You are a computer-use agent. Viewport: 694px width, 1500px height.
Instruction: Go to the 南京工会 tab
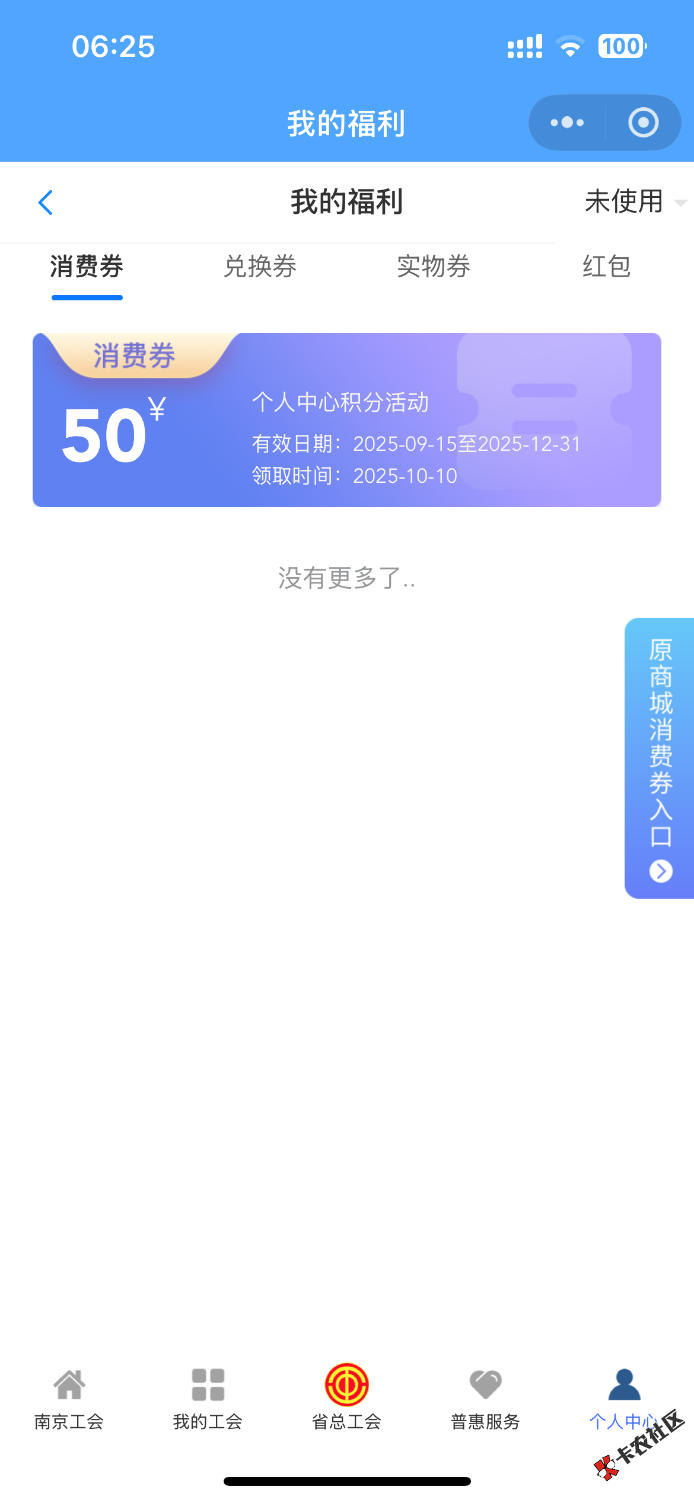(69, 1398)
